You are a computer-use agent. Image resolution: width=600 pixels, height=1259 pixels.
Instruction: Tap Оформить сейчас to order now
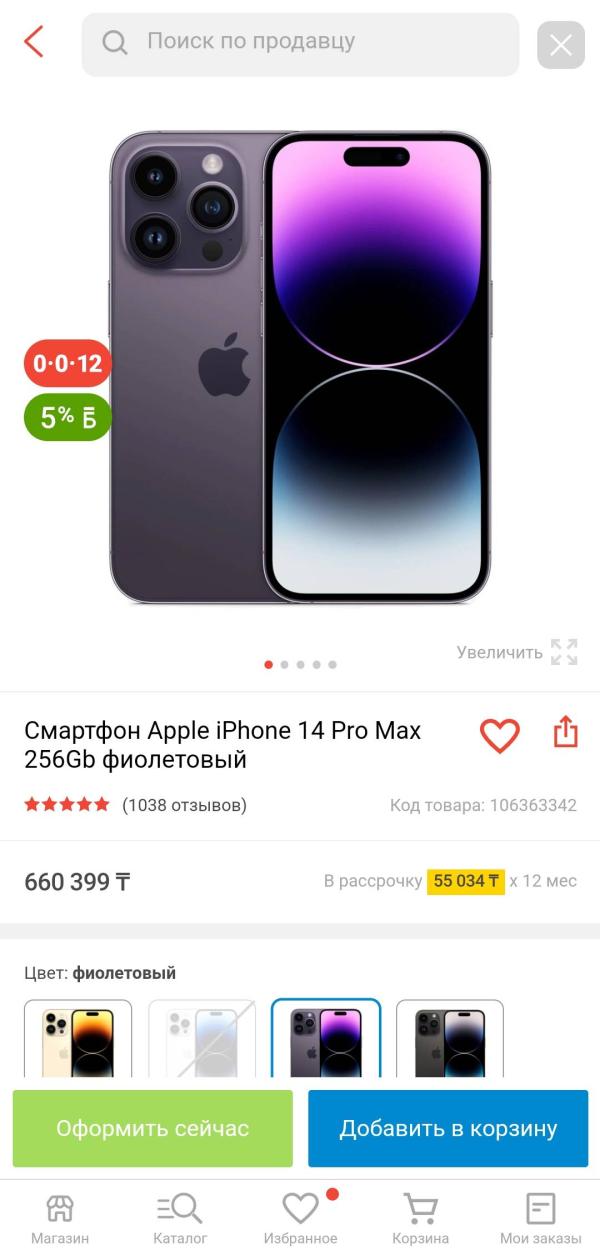coord(152,1128)
